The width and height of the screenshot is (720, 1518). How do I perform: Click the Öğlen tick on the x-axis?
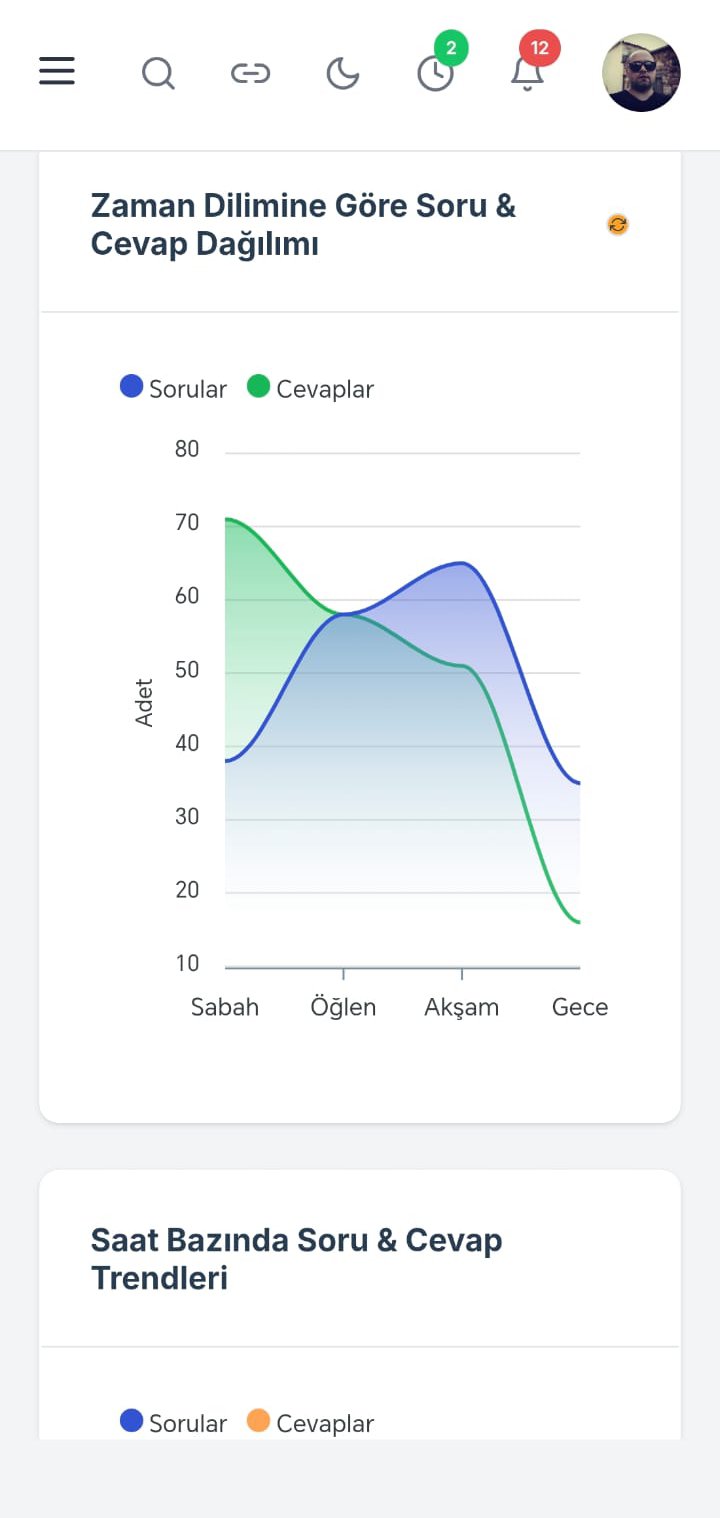343,1007
